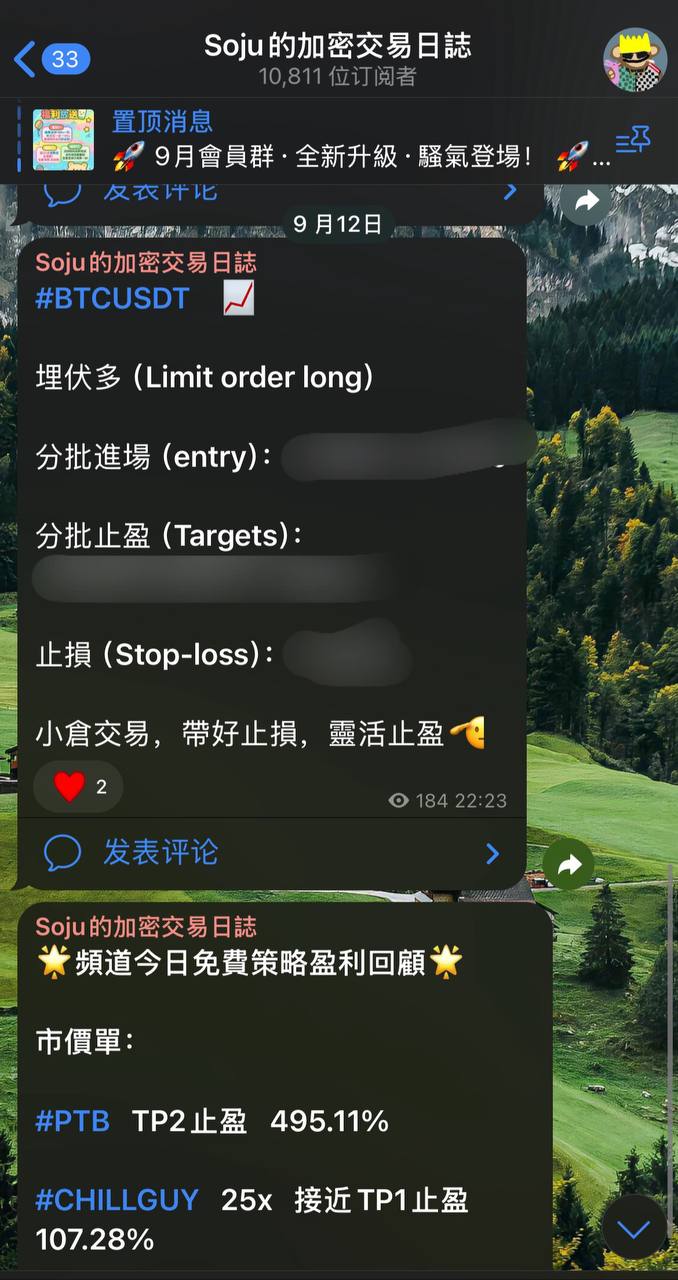Open the #BTCUSDT hashtag
Screen dimensions: 678x1280
click(x=112, y=298)
